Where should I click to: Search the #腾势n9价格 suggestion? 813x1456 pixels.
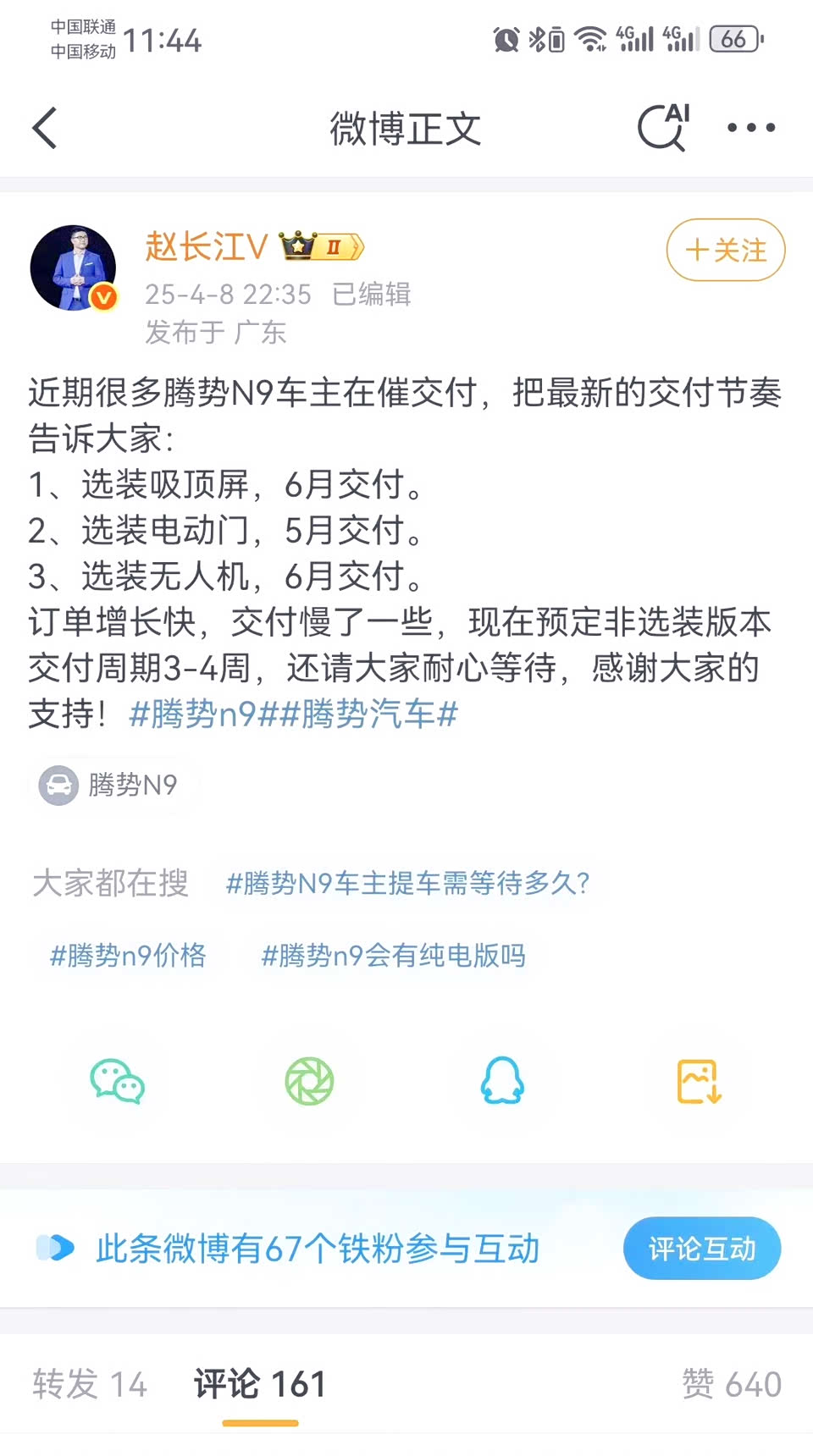click(x=129, y=956)
